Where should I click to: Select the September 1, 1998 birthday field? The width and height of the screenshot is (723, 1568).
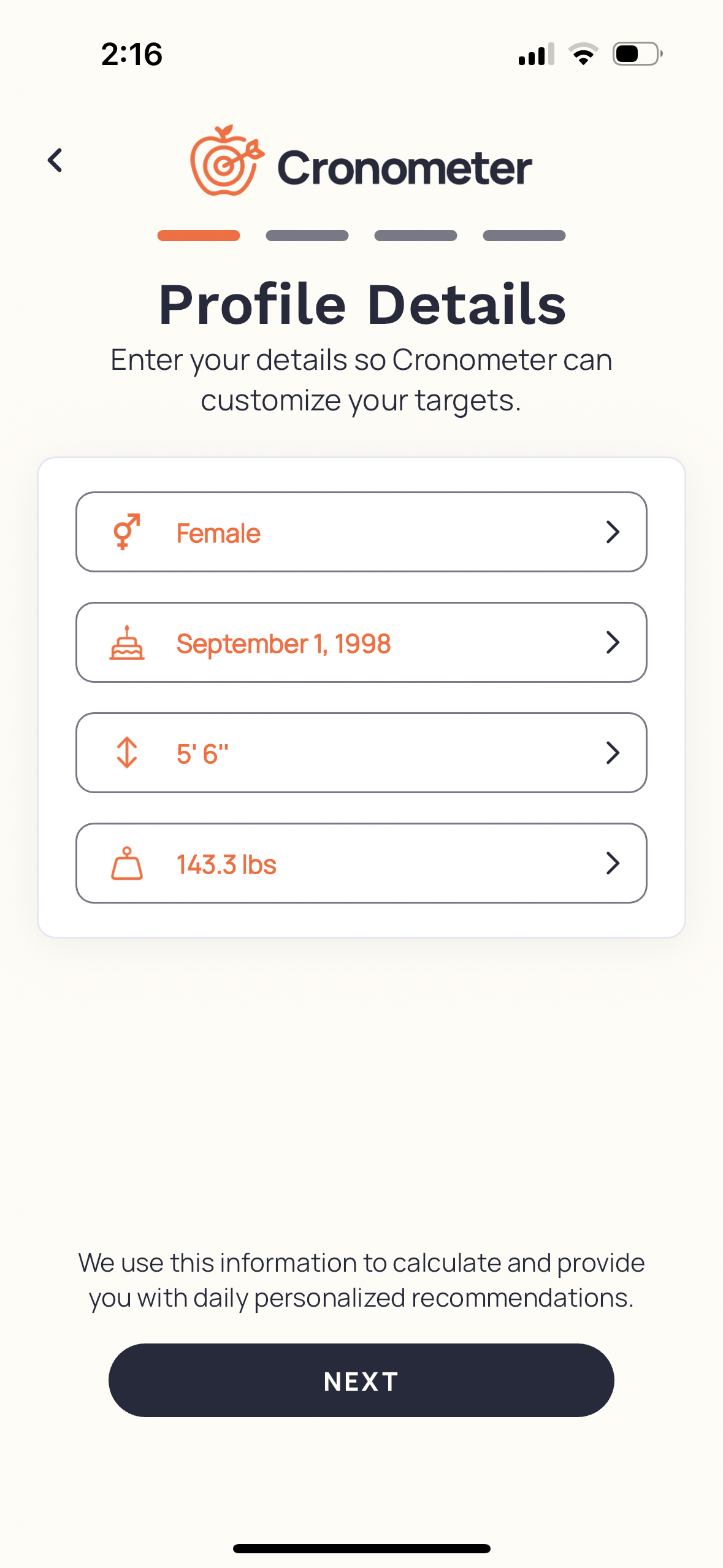(361, 642)
